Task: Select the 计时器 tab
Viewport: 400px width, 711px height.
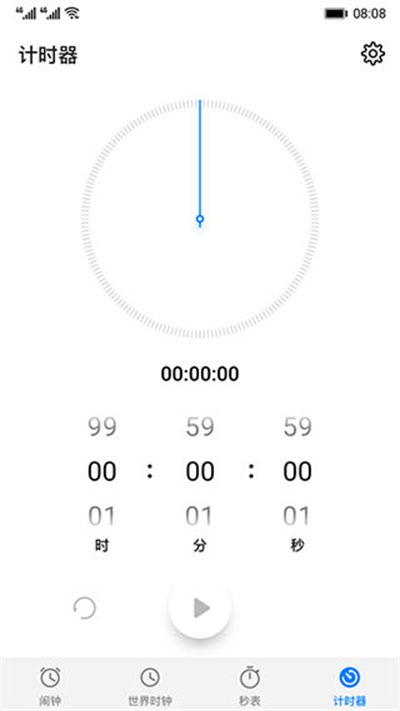Action: (x=350, y=686)
